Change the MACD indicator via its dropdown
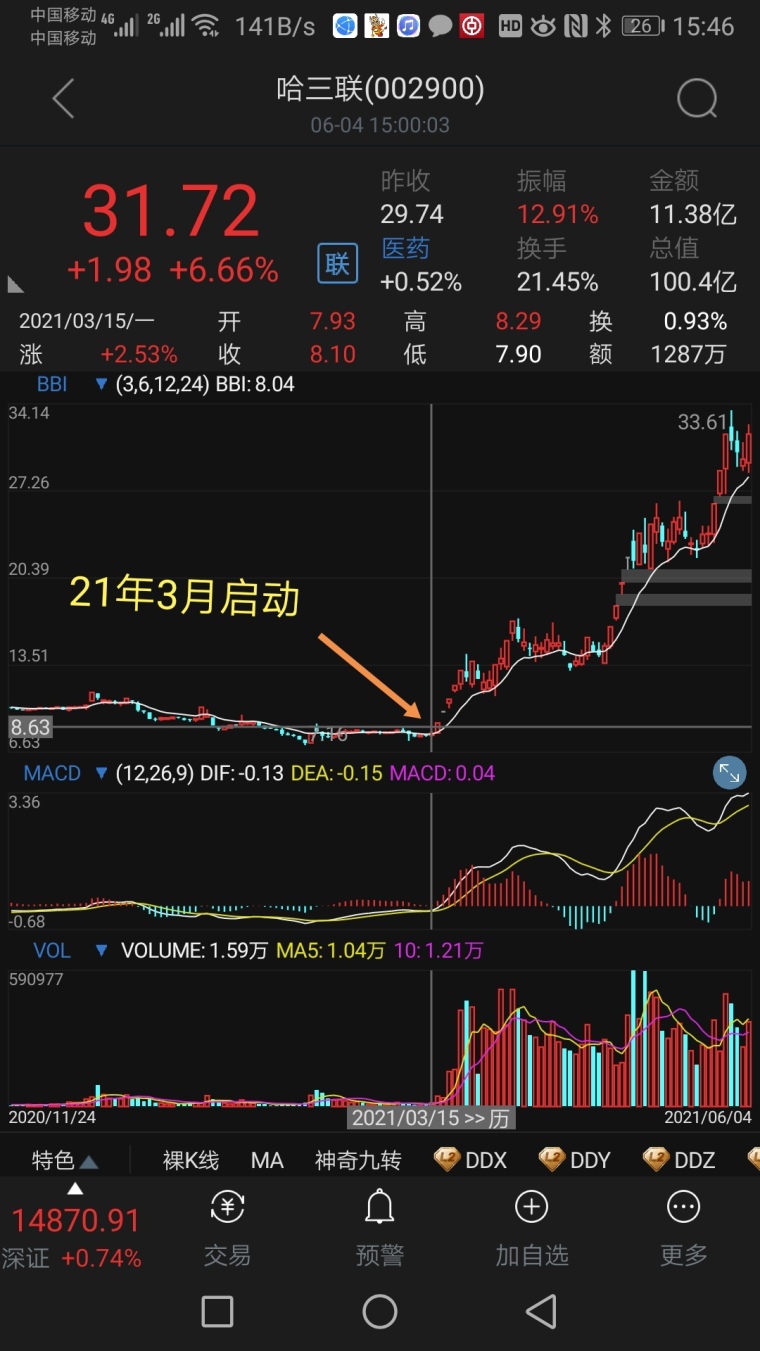760x1351 pixels. click(x=100, y=773)
